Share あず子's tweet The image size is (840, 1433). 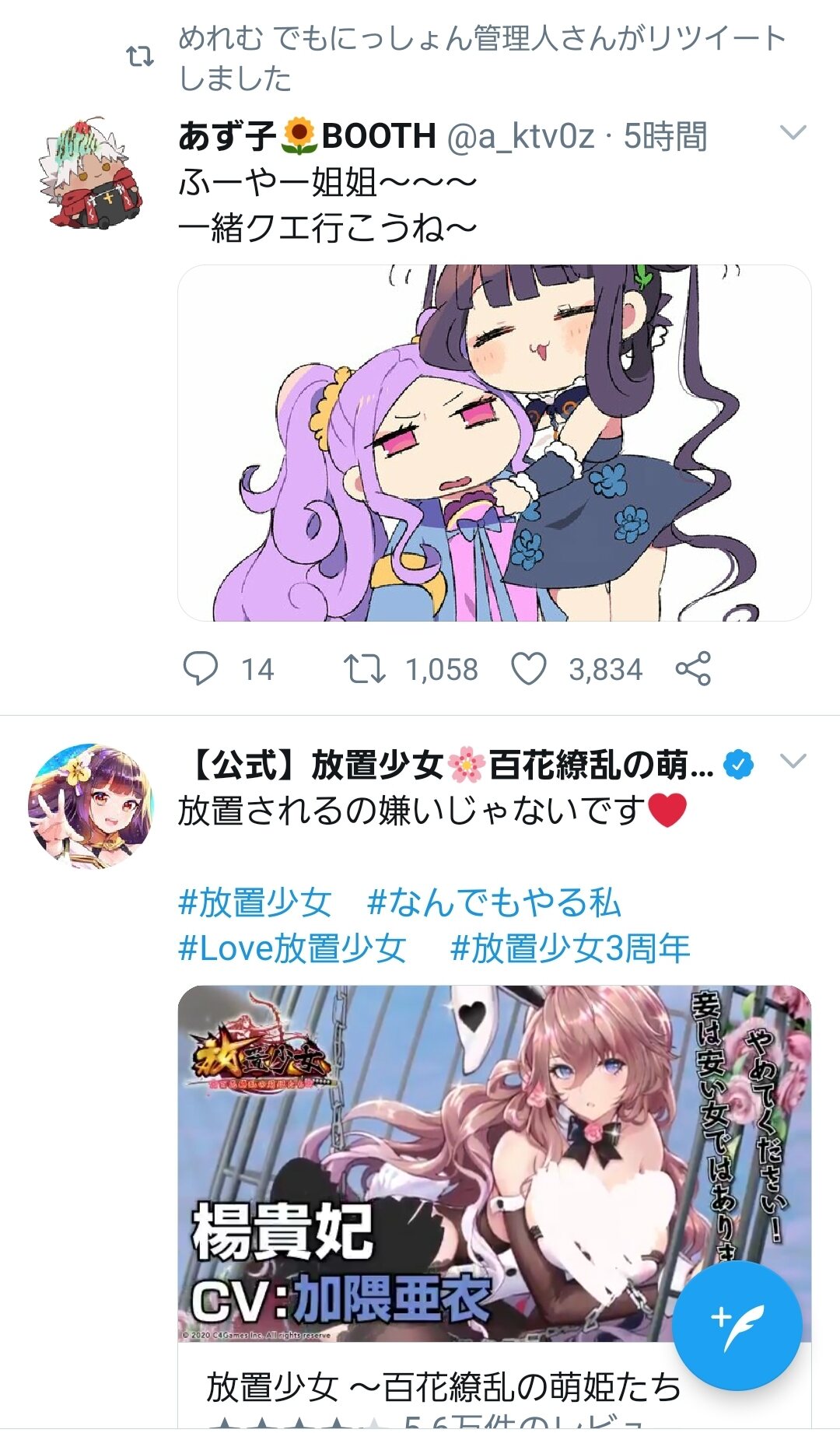click(693, 669)
